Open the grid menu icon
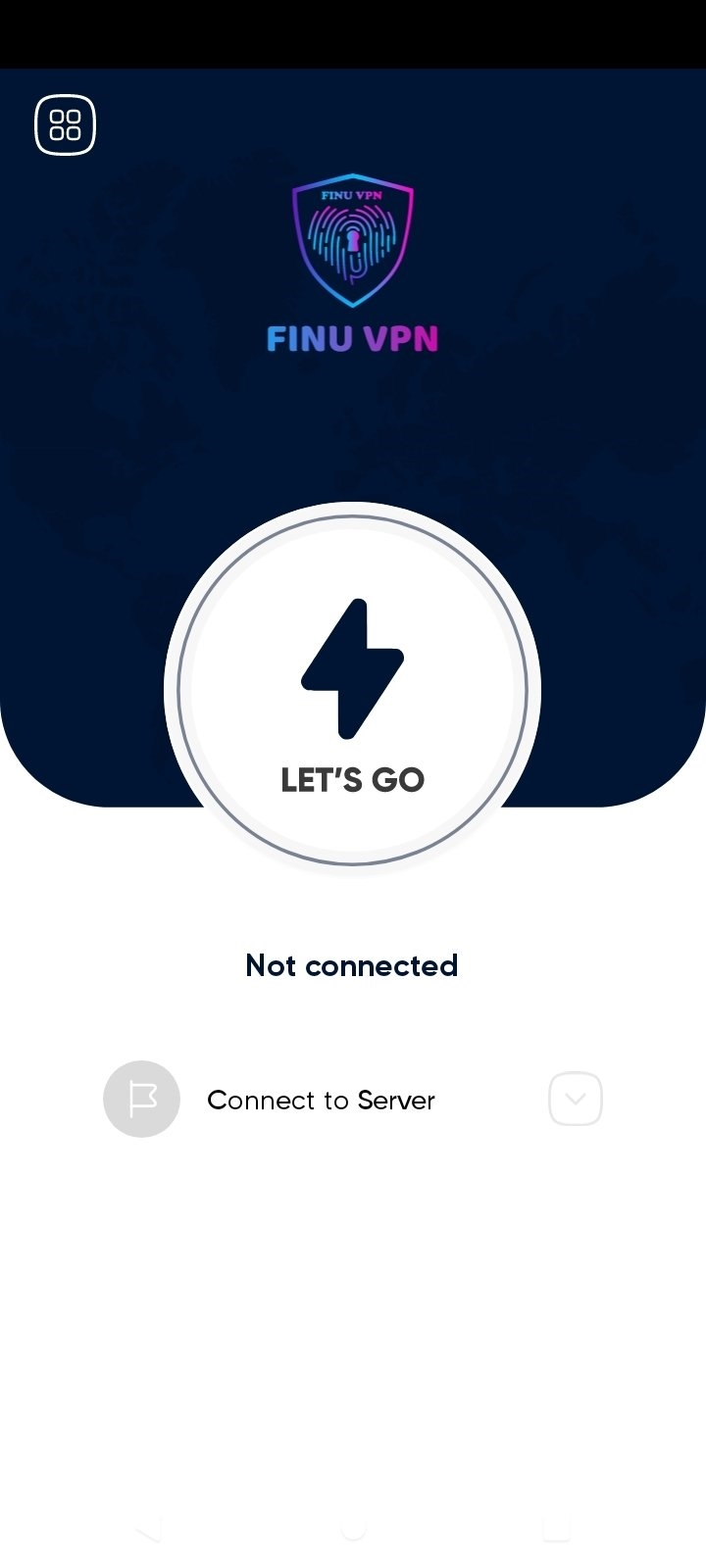 [65, 124]
